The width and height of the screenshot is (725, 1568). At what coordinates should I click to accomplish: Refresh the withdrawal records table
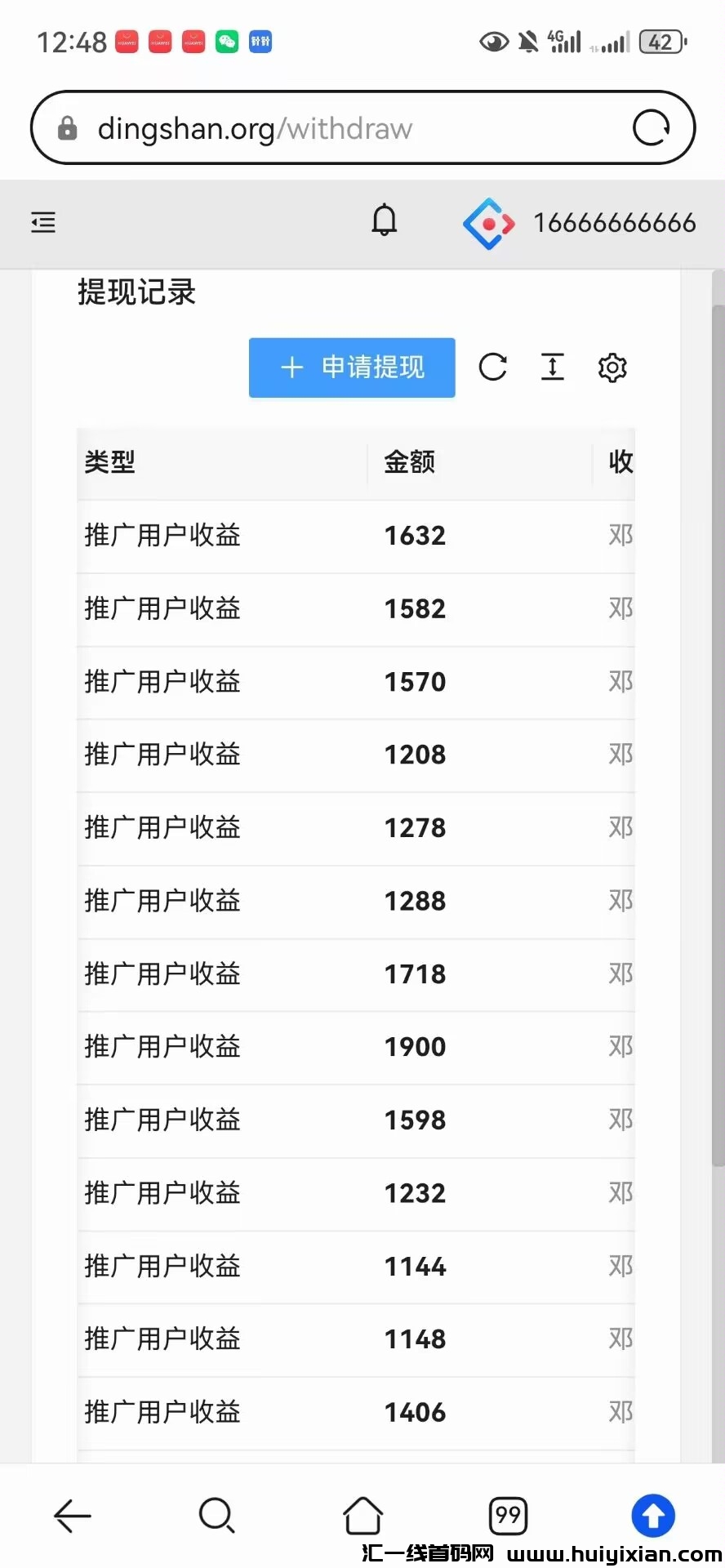coord(492,367)
